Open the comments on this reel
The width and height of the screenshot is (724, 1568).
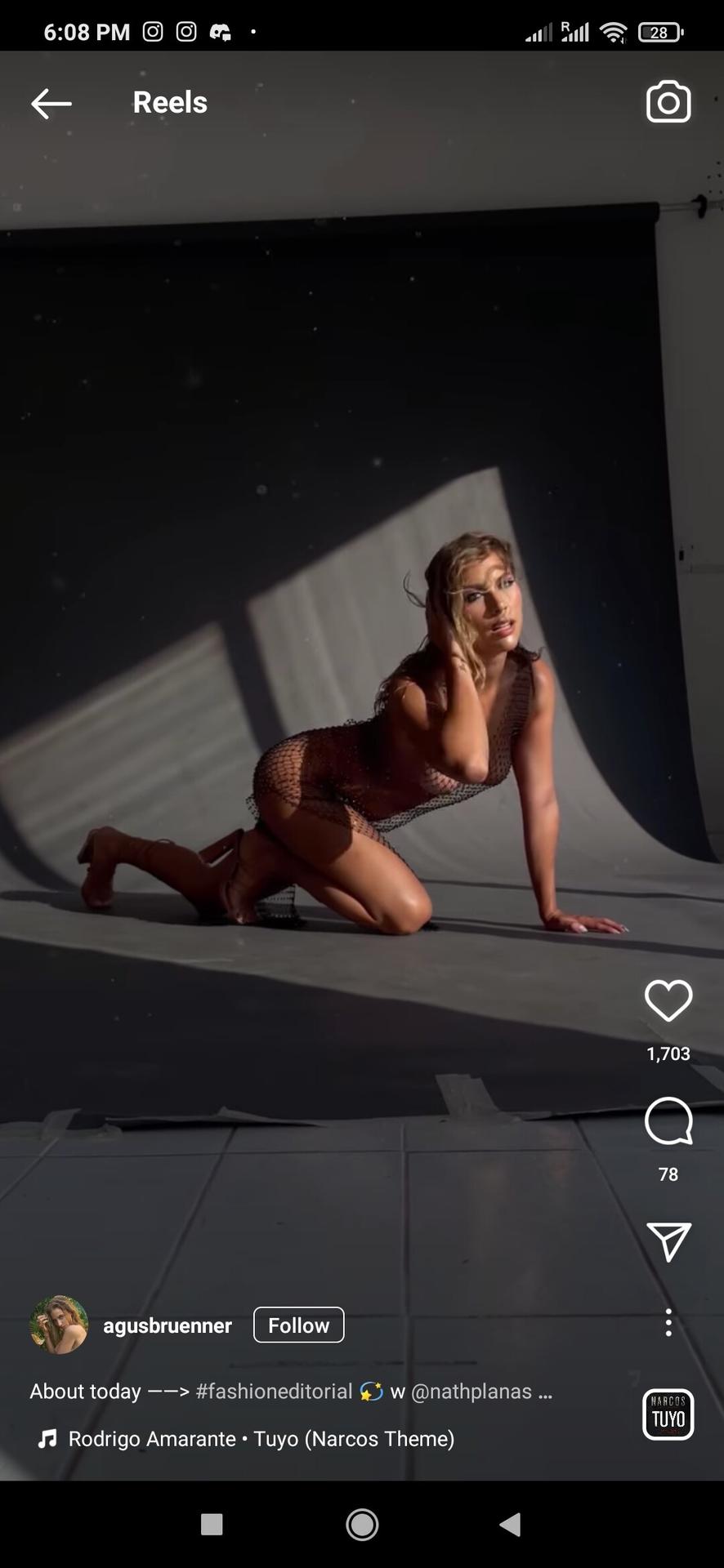668,1121
